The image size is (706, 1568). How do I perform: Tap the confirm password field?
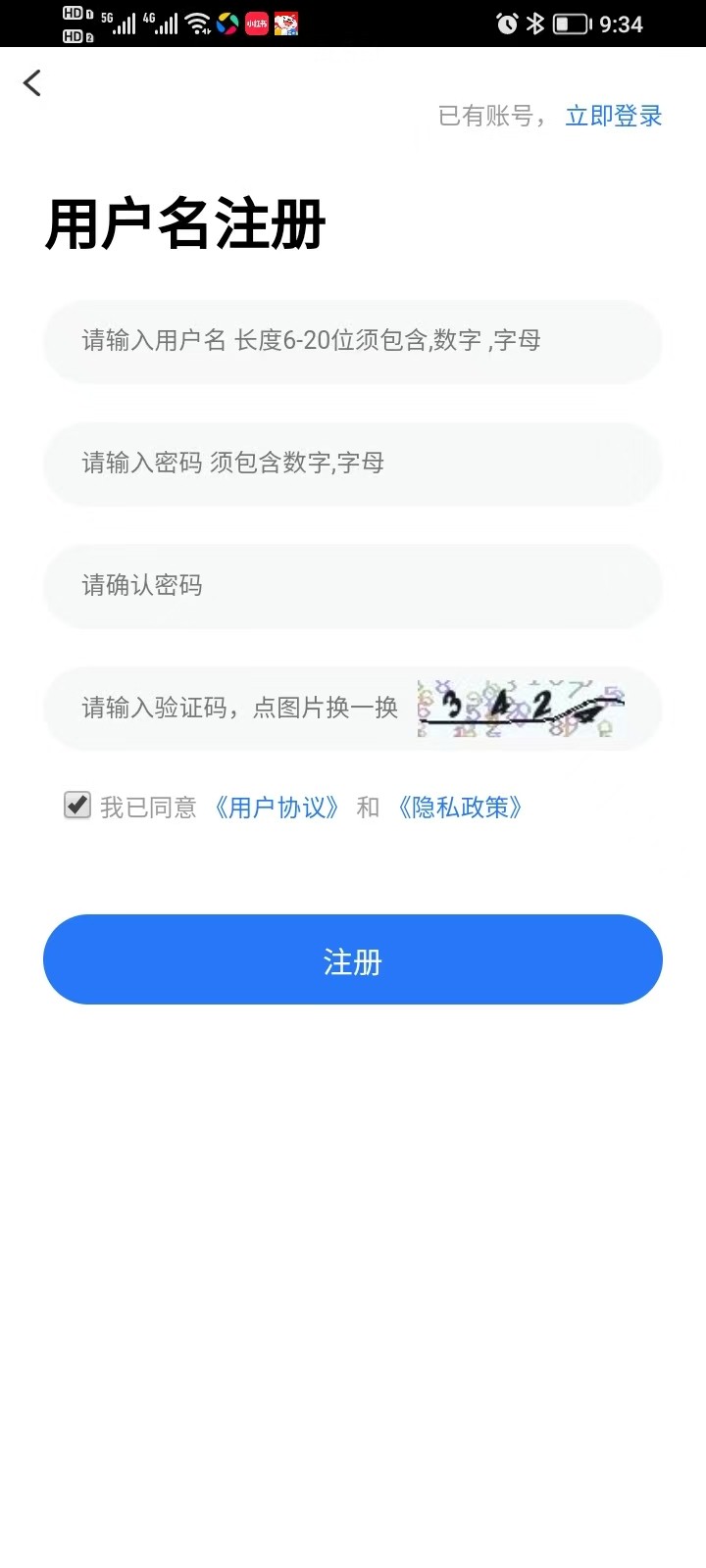click(x=352, y=586)
